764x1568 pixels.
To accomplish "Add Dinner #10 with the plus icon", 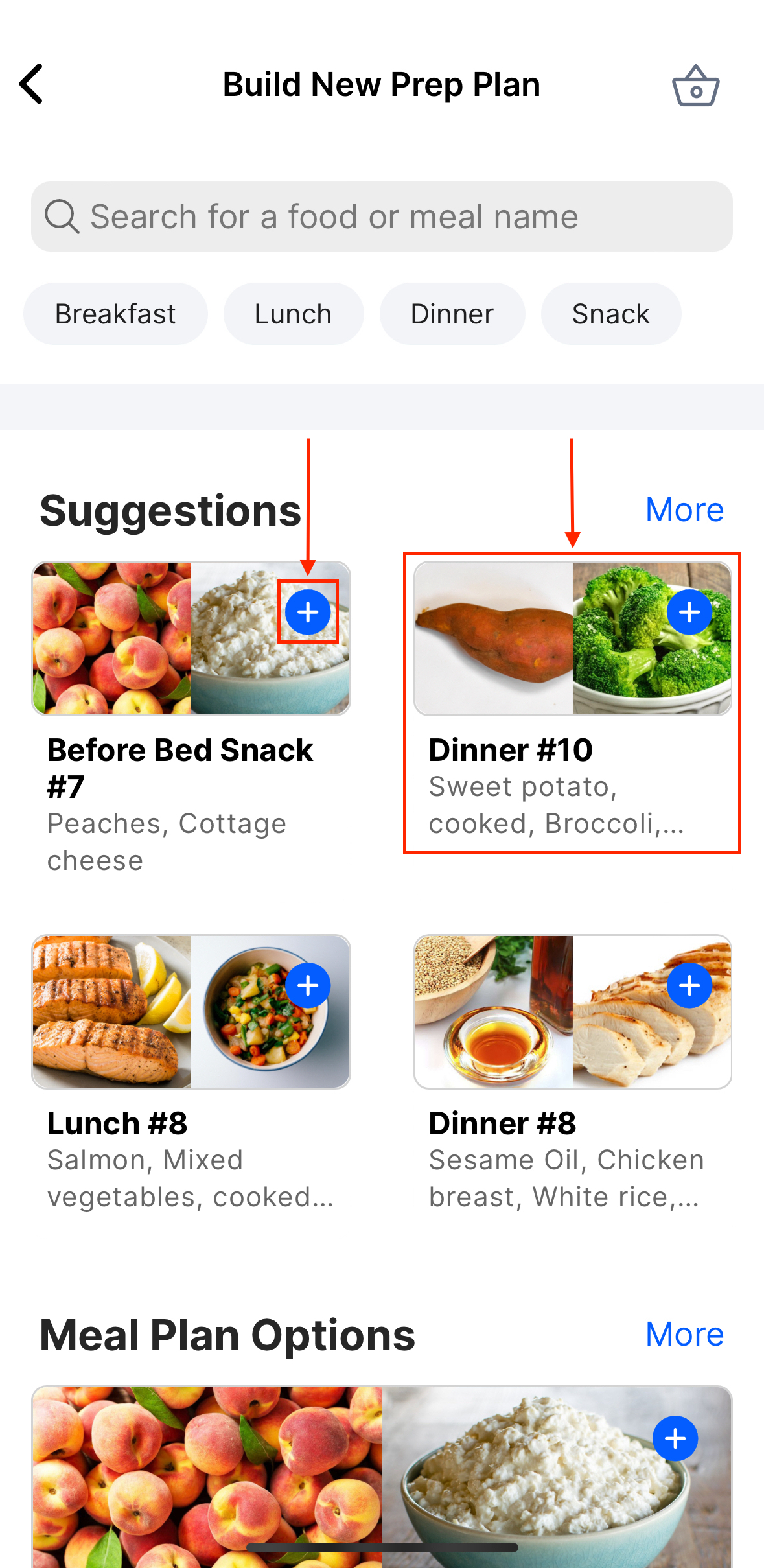I will [689, 613].
